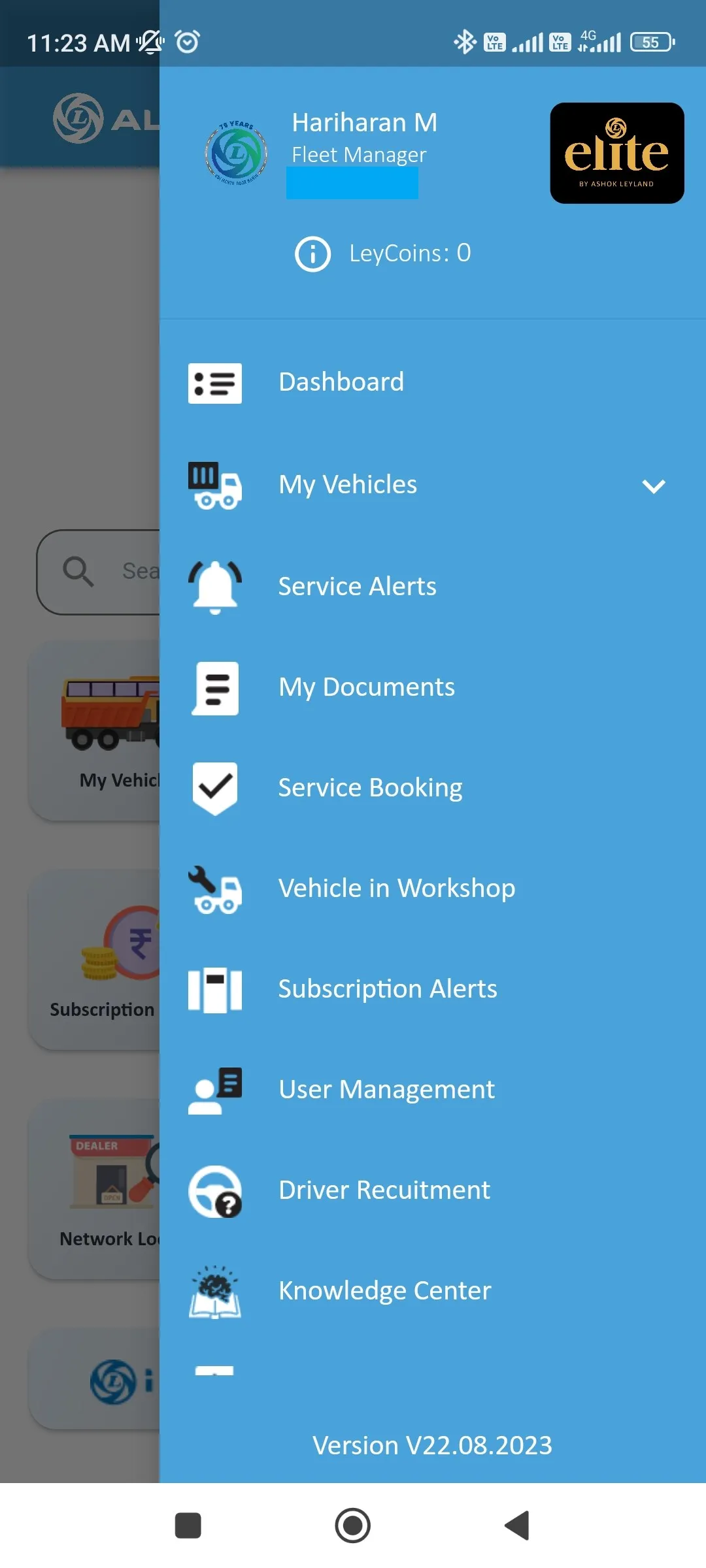Open Service Alerts bell icon

pos(214,586)
